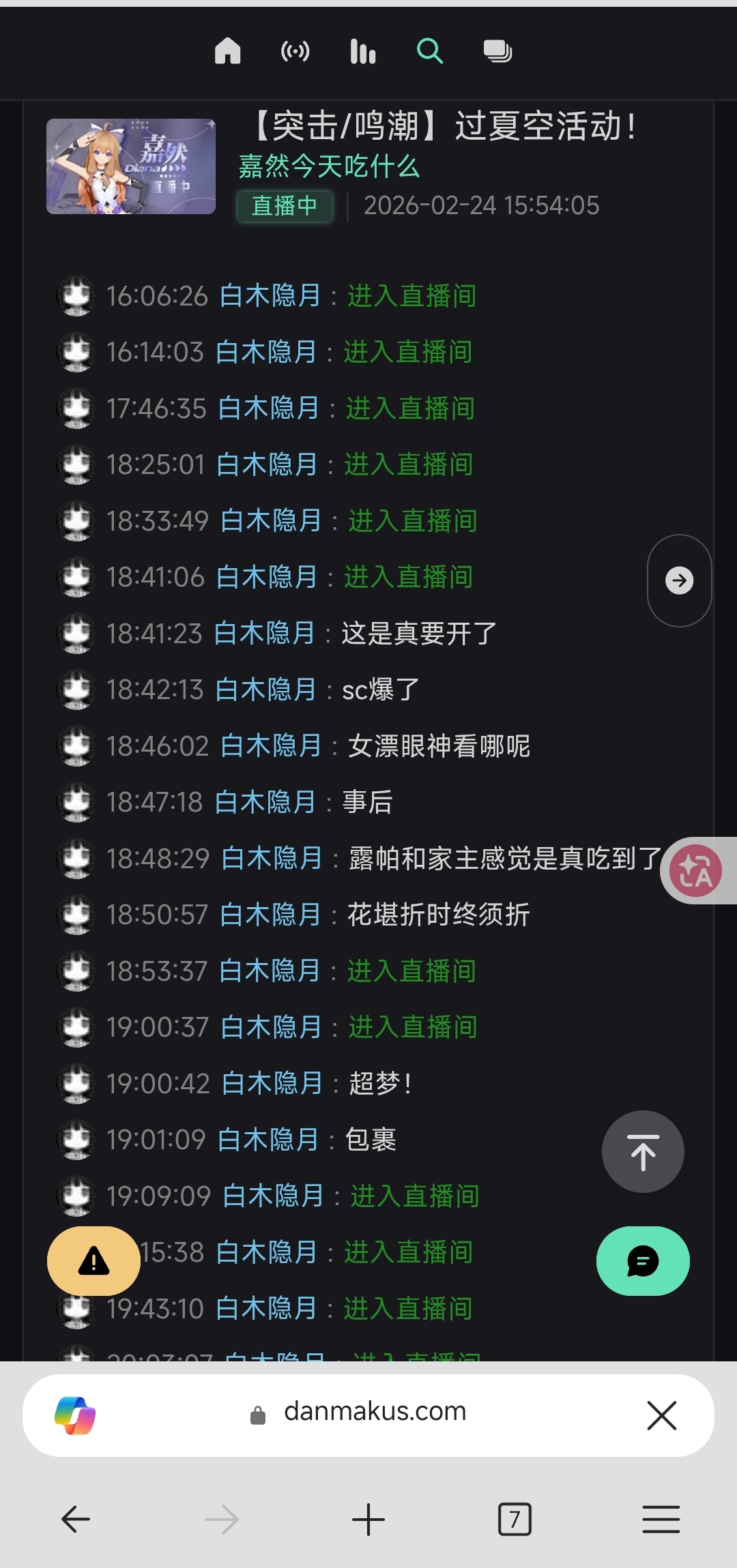
Task: Open the browser hamburger menu
Action: 661,1520
